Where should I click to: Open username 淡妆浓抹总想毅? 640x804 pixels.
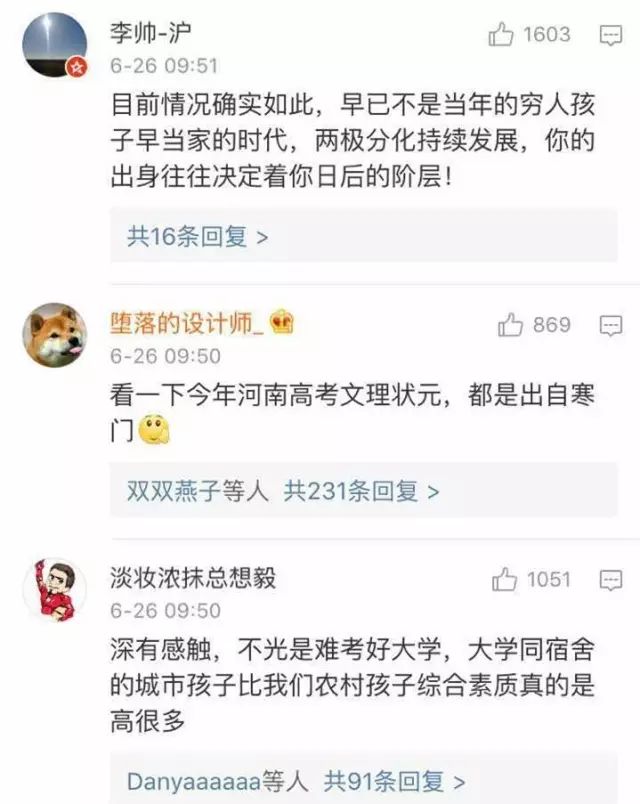[x=192, y=579]
